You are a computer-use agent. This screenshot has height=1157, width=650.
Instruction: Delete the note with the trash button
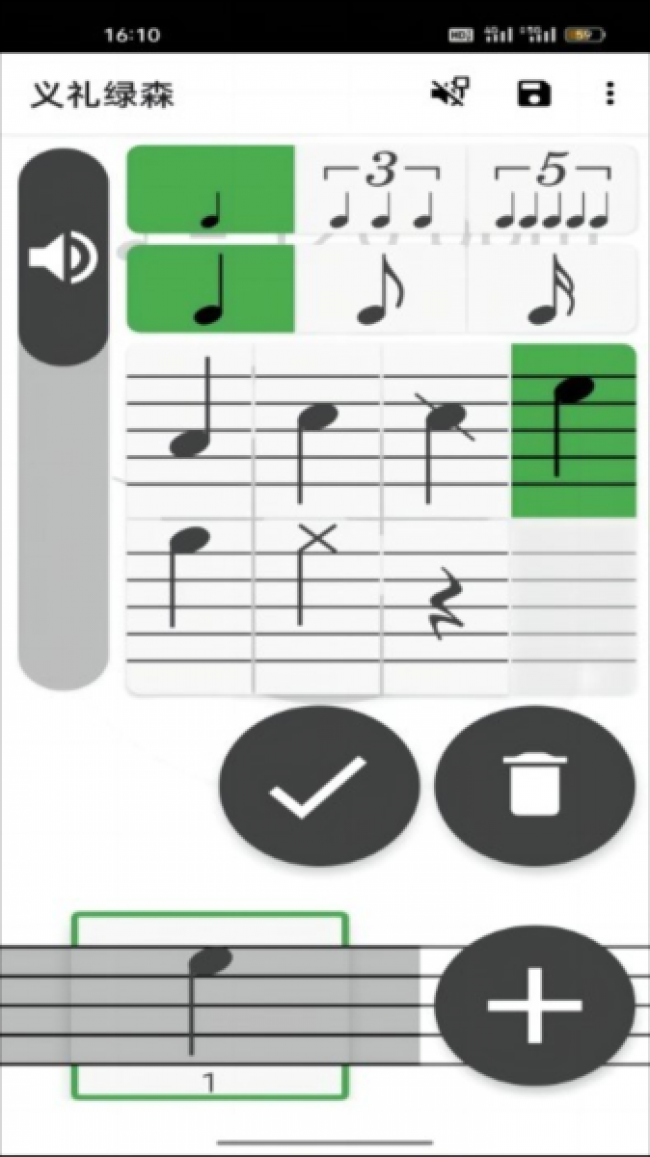pos(535,786)
